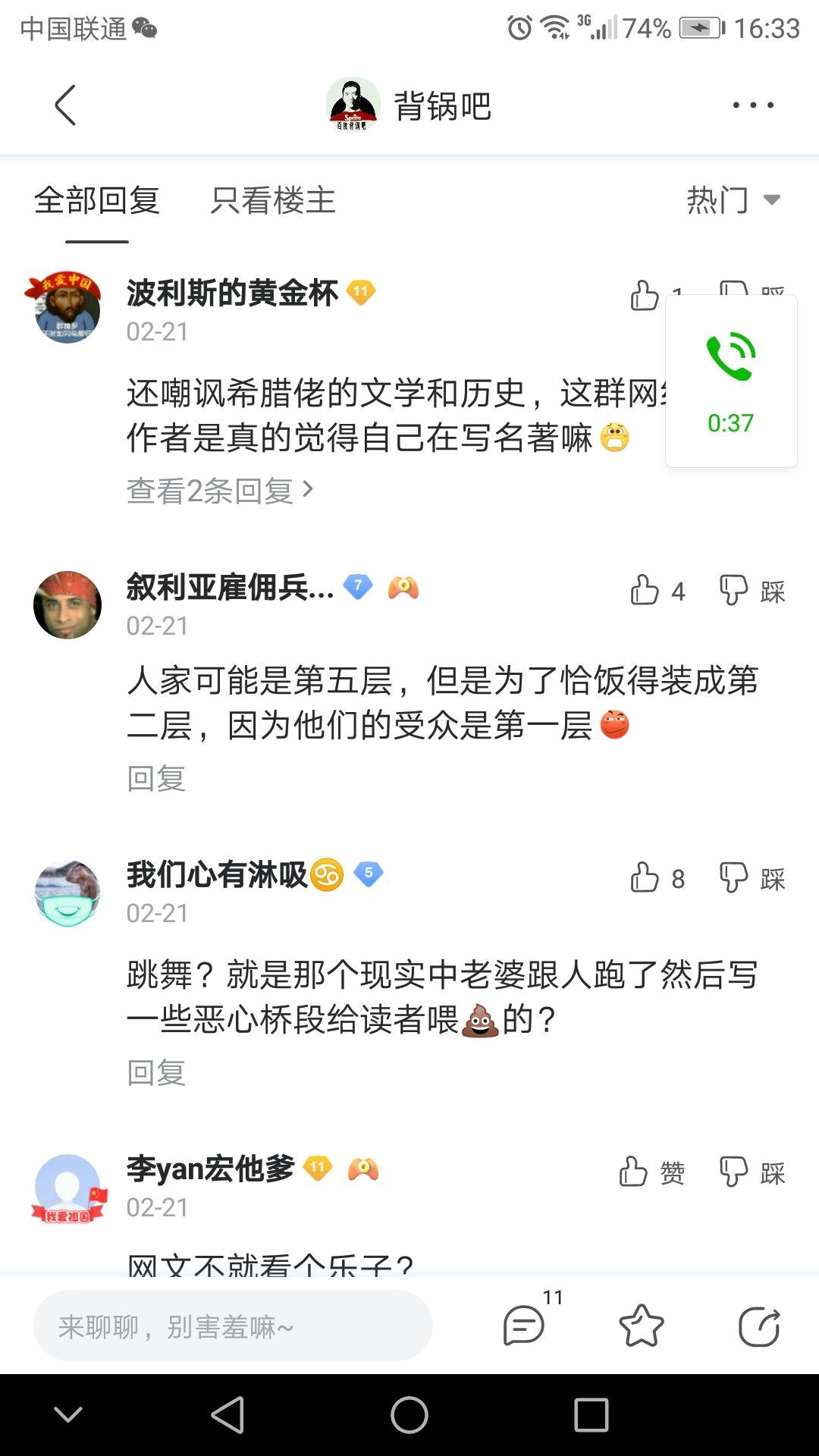Screen dimensions: 819x1456
Task: Open the 热门 sort dropdown
Action: [733, 201]
